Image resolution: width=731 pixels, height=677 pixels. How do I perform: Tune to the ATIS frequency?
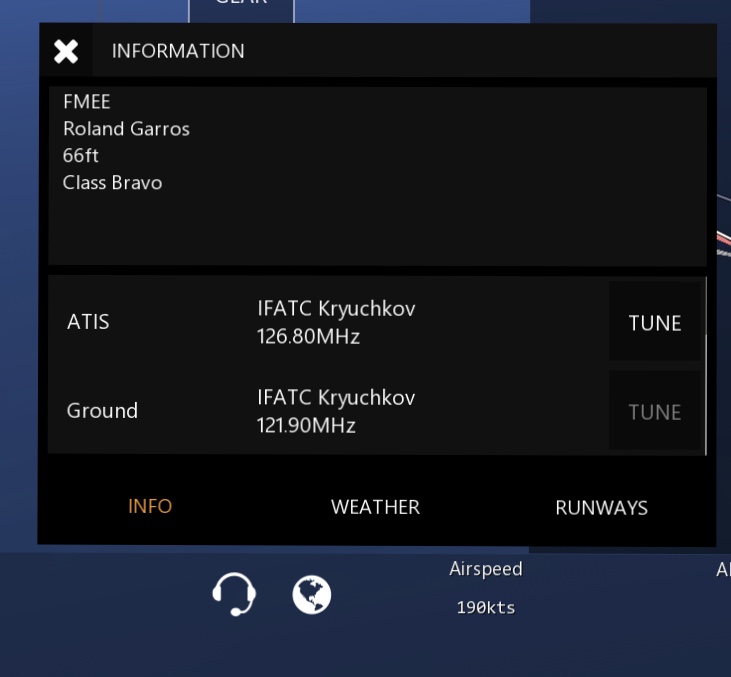[654, 323]
